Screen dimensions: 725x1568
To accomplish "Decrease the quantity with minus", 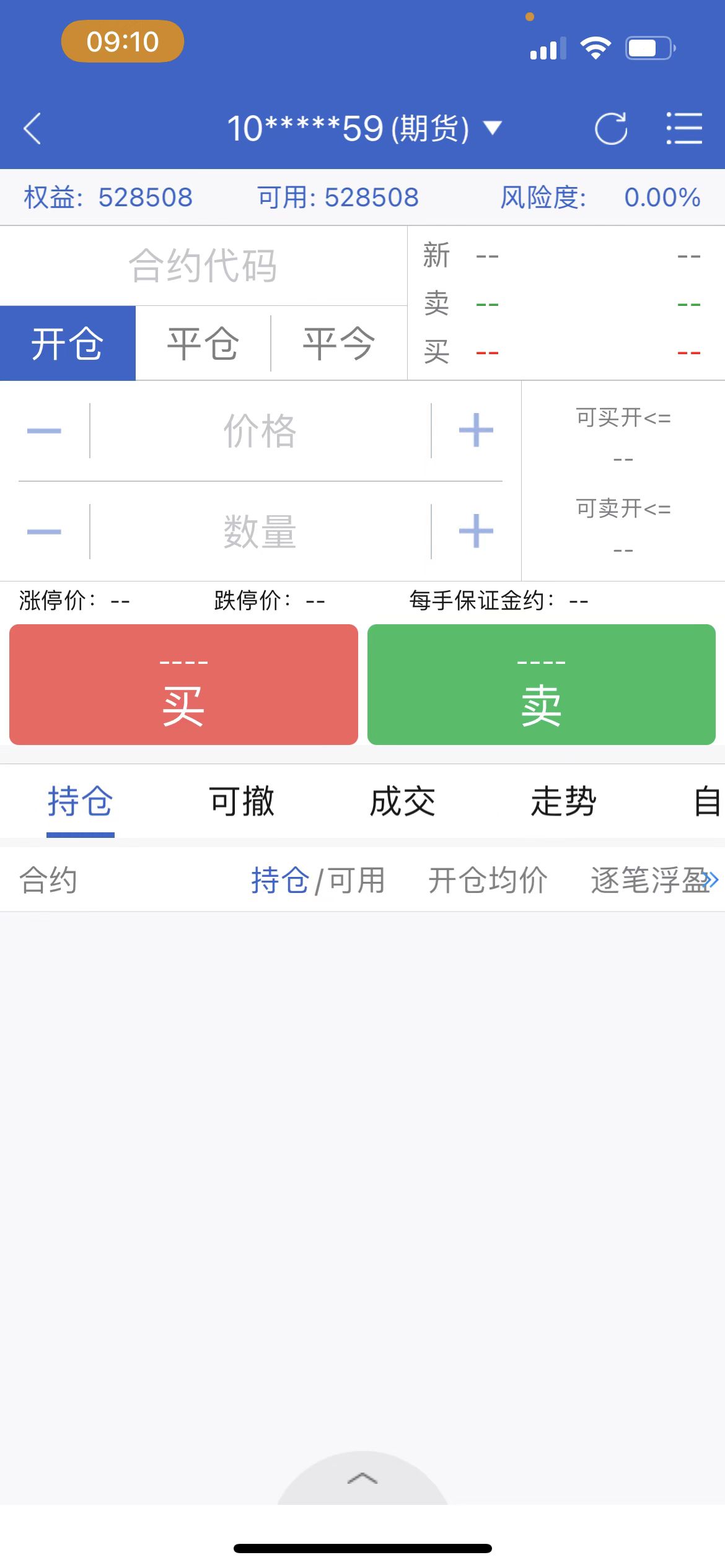I will [x=44, y=531].
